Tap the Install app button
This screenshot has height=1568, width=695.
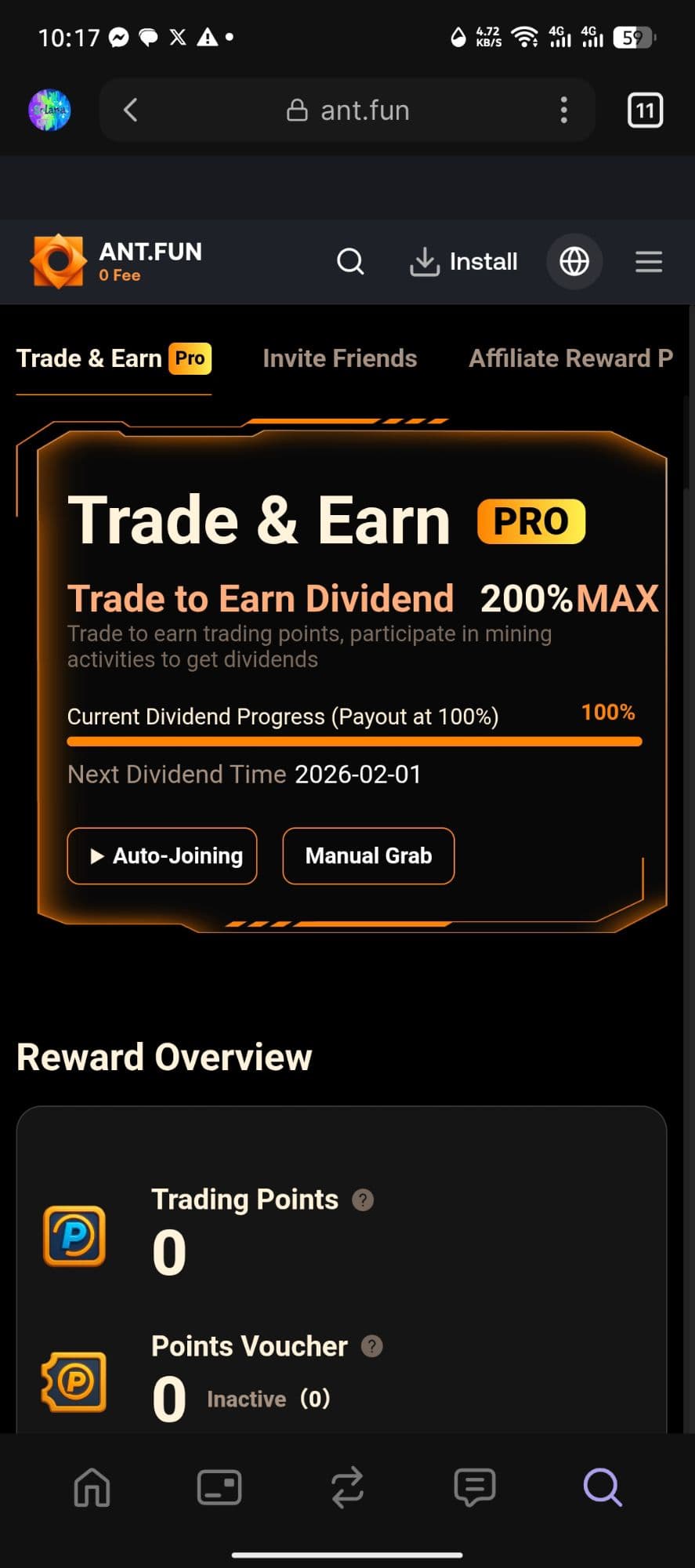pyautogui.click(x=464, y=261)
